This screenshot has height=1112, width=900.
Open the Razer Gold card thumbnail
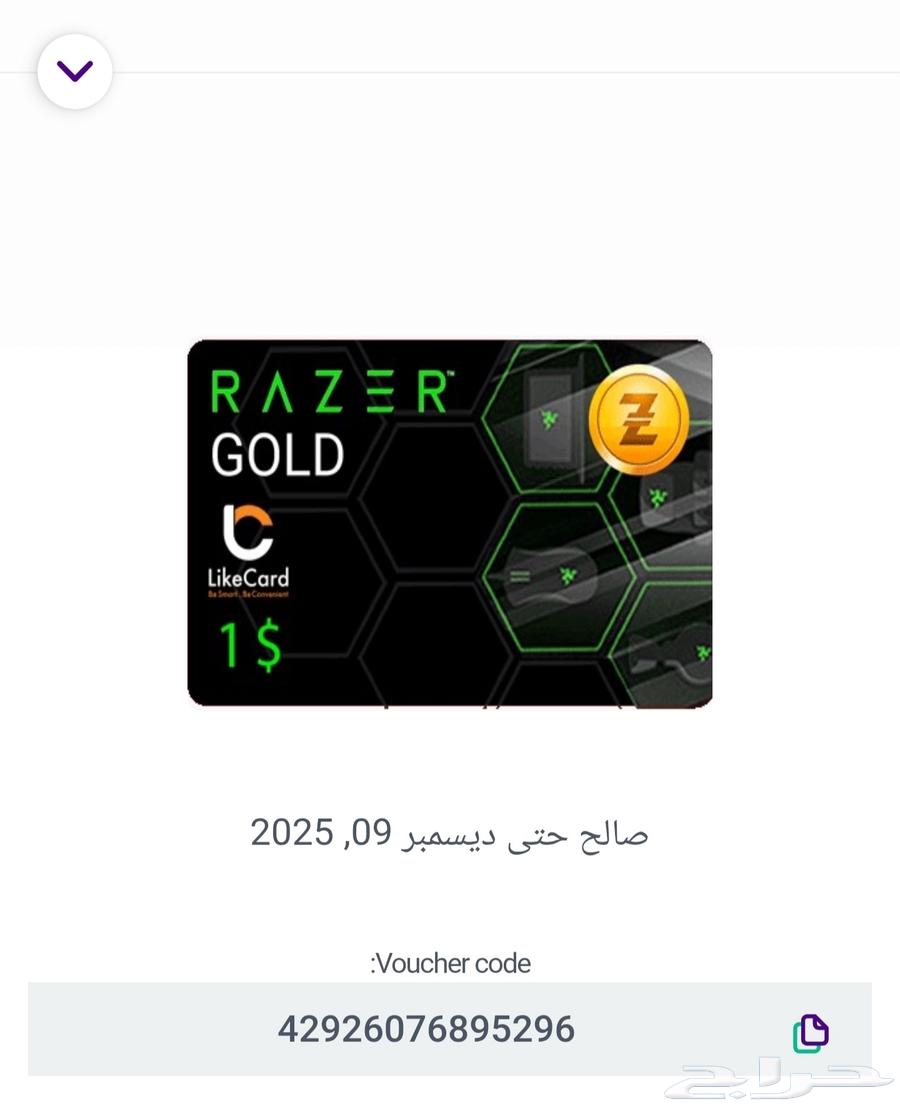click(450, 523)
